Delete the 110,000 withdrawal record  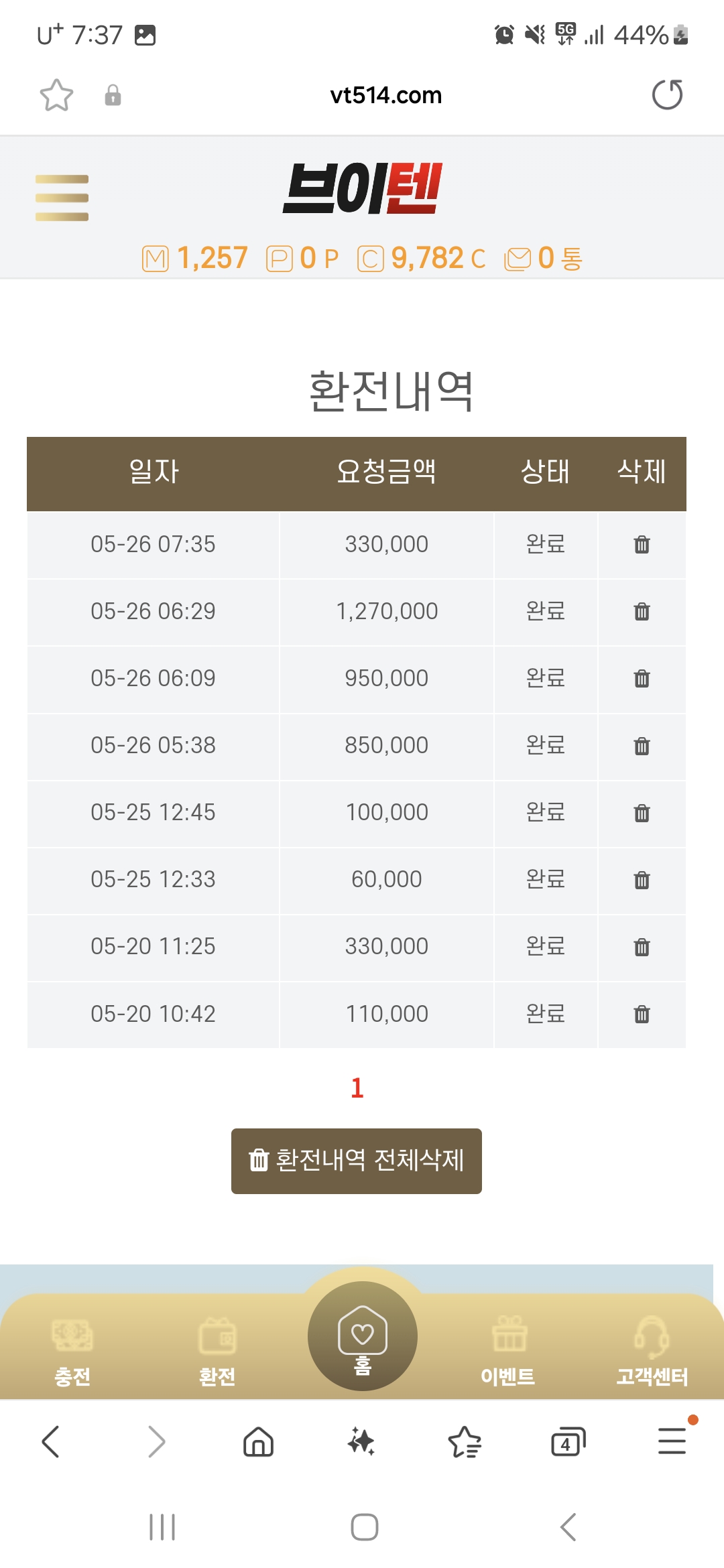pos(642,1014)
